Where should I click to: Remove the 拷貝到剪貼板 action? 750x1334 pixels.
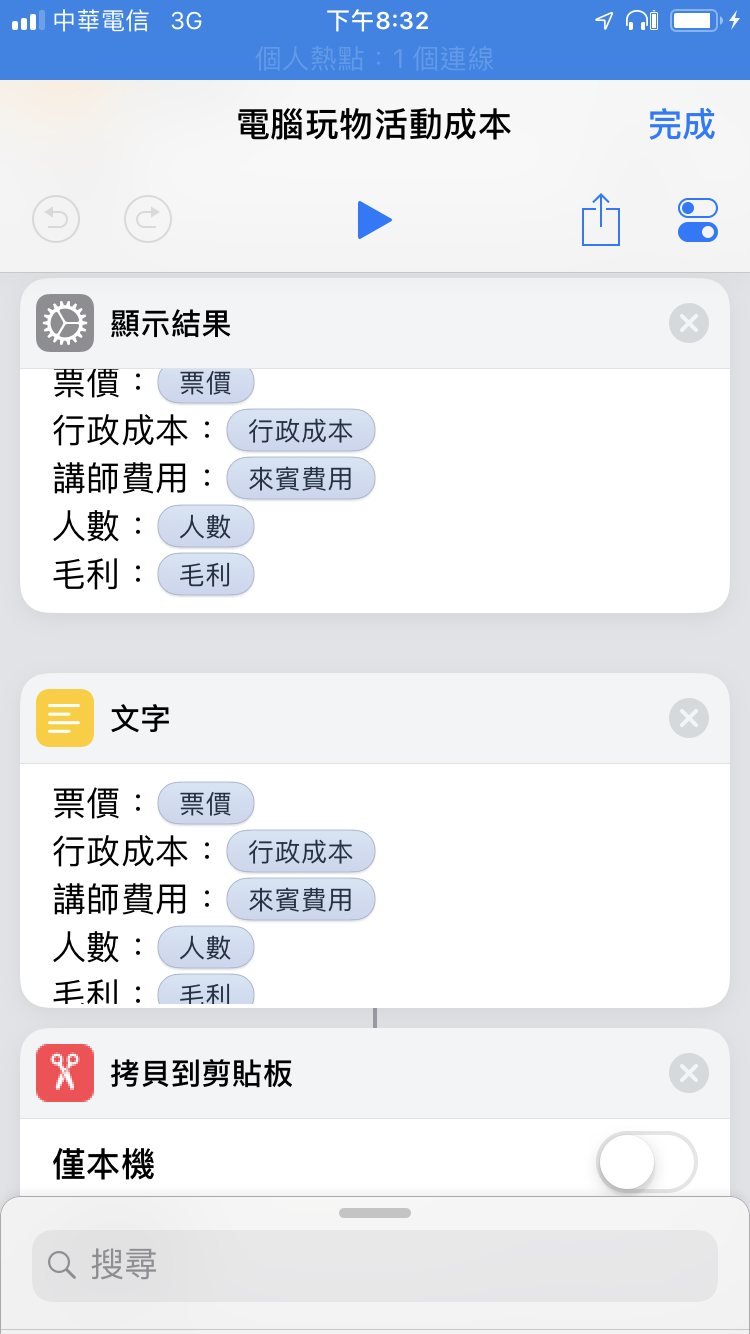[x=689, y=1073]
